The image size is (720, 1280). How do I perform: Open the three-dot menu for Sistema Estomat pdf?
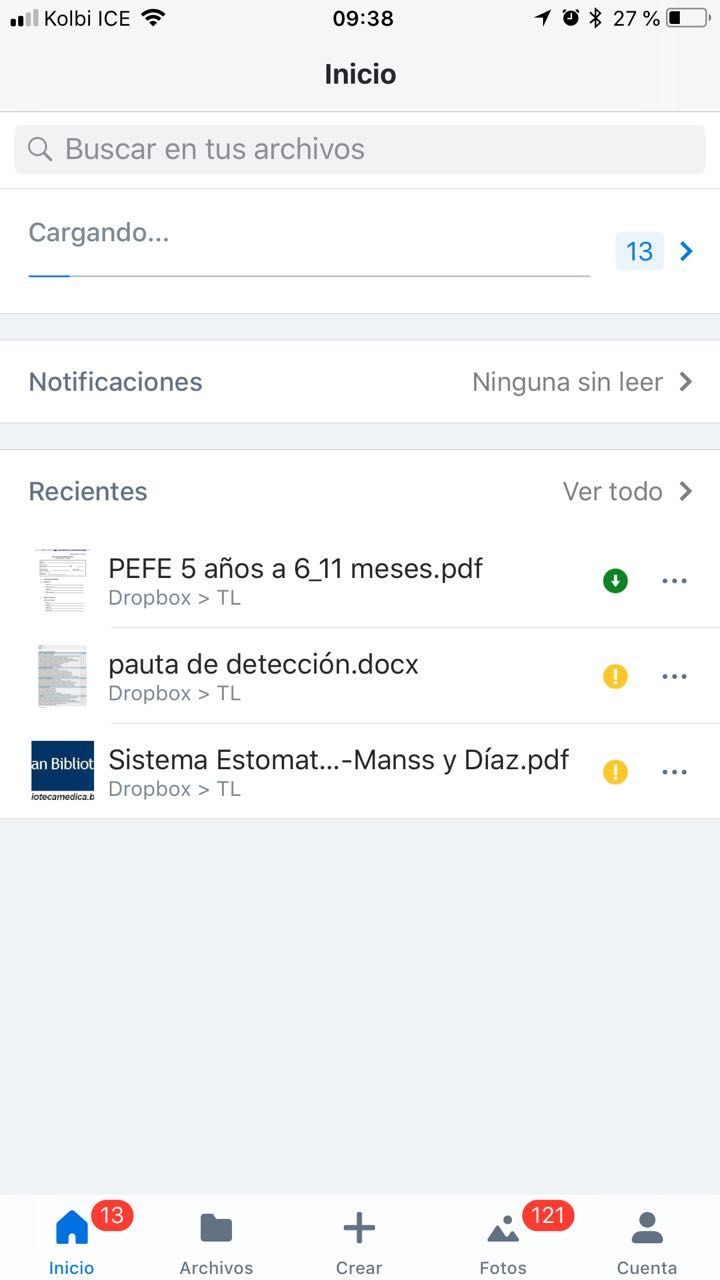click(x=674, y=771)
